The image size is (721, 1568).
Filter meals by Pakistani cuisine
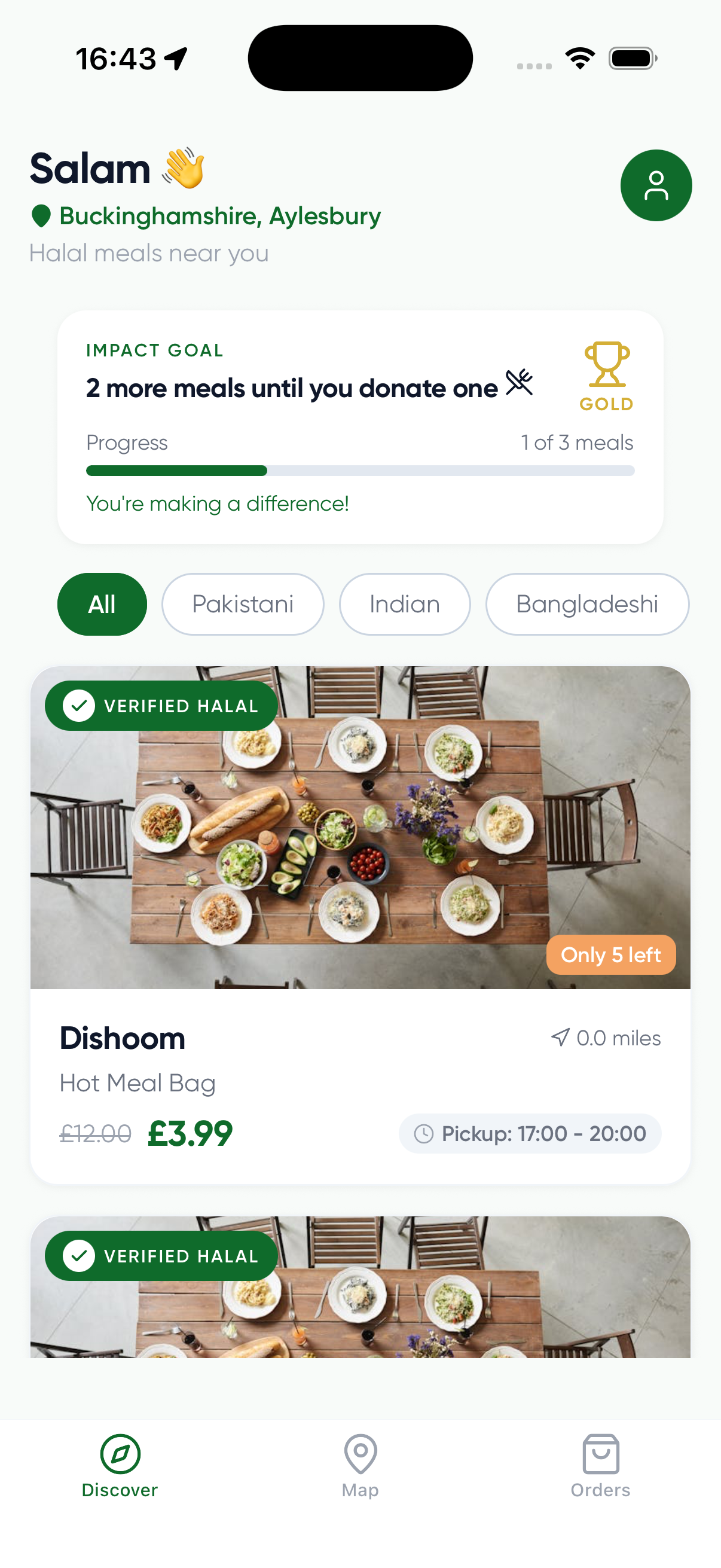pyautogui.click(x=242, y=604)
